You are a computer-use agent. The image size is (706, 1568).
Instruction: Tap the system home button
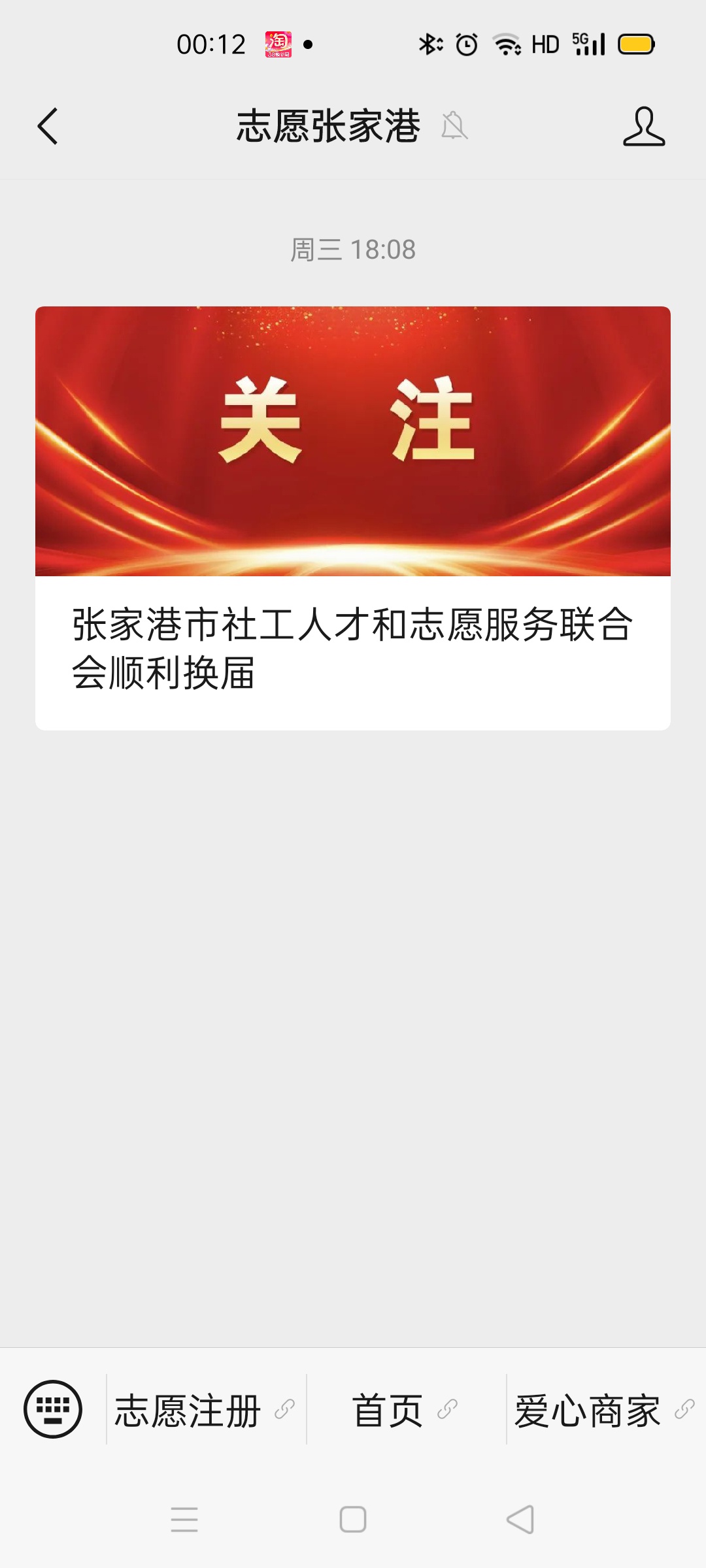(x=353, y=1519)
